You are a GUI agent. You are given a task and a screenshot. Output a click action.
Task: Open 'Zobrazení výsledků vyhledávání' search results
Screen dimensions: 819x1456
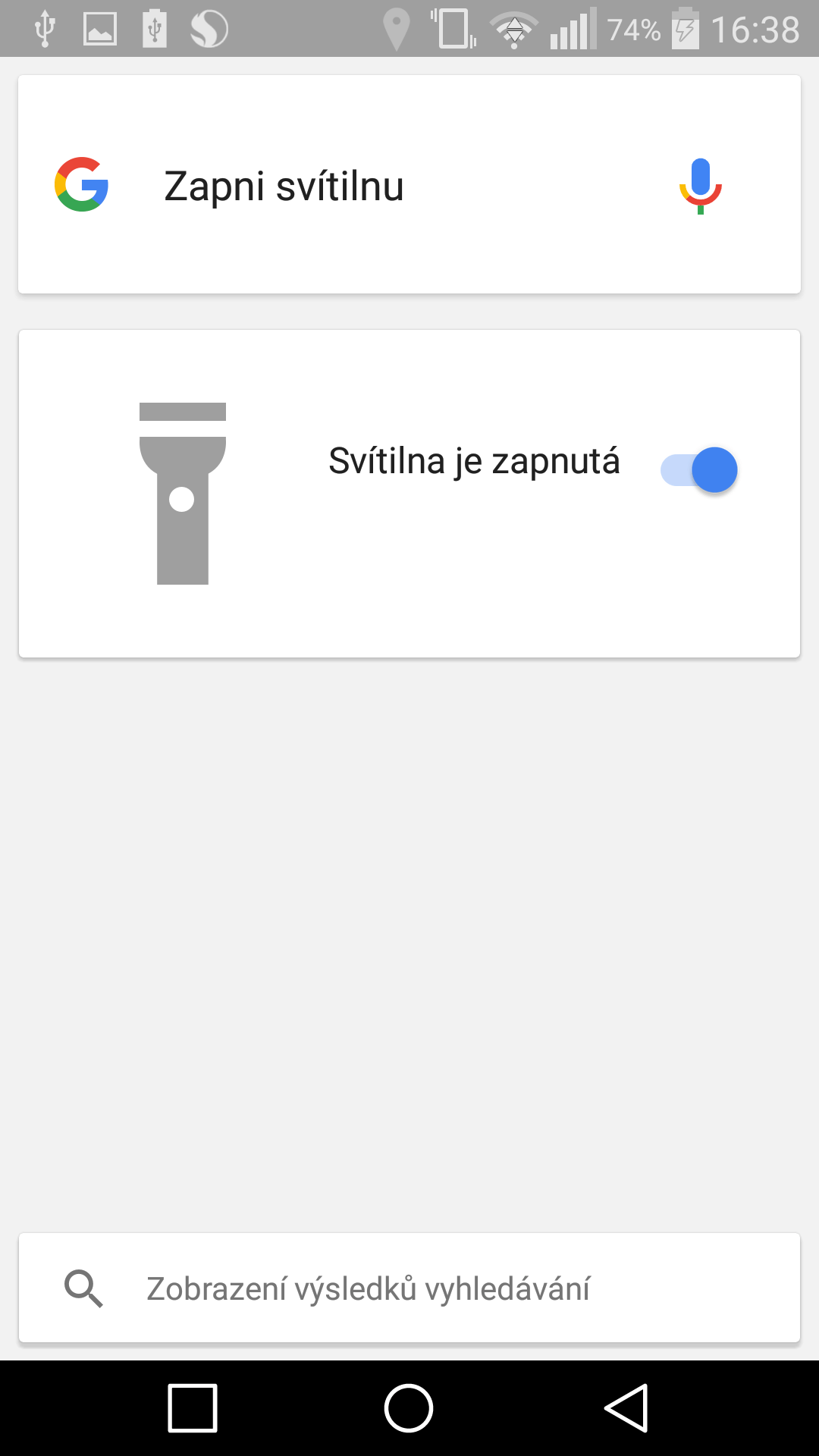pos(409,1288)
